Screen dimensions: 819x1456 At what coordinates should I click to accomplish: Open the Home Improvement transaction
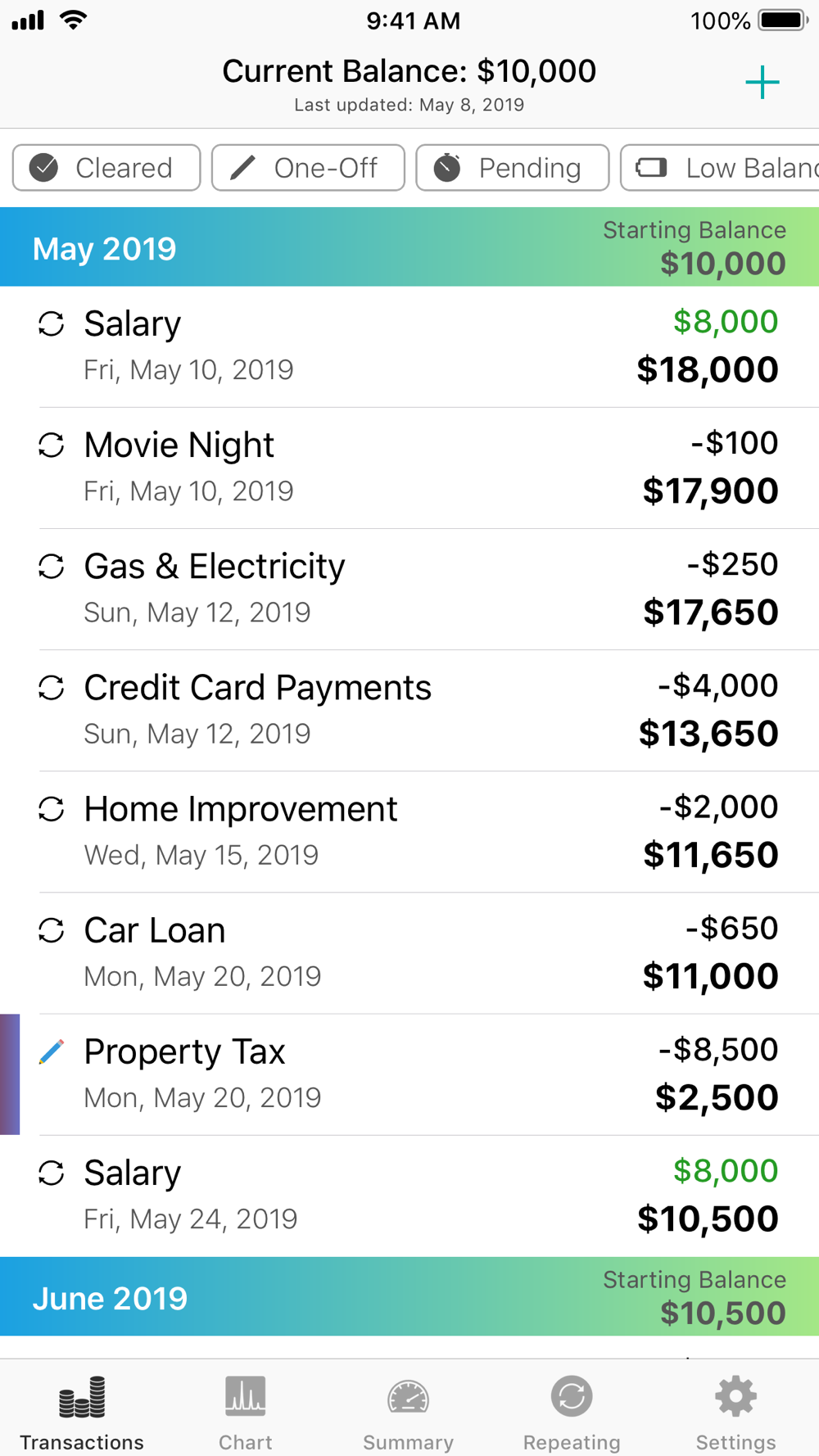click(409, 831)
